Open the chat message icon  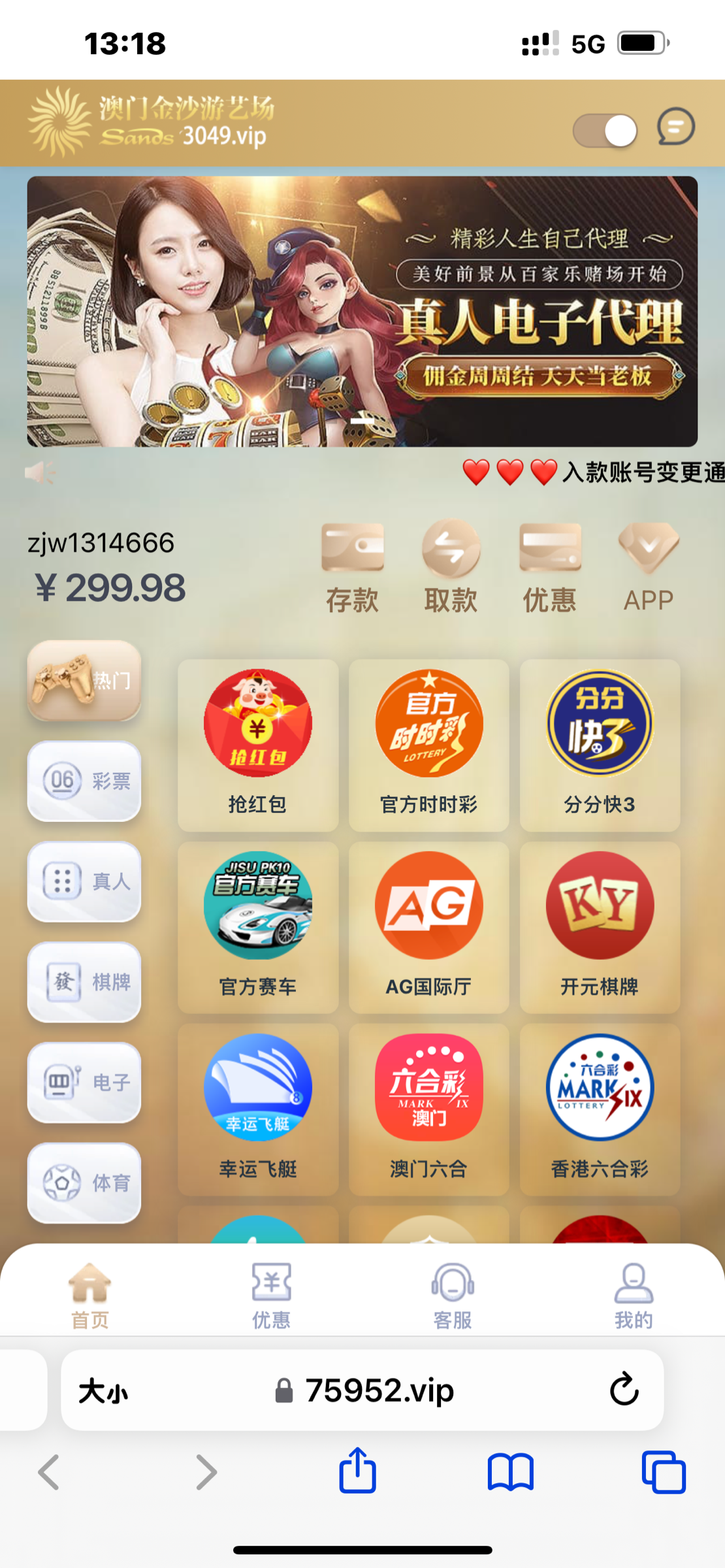click(x=675, y=126)
